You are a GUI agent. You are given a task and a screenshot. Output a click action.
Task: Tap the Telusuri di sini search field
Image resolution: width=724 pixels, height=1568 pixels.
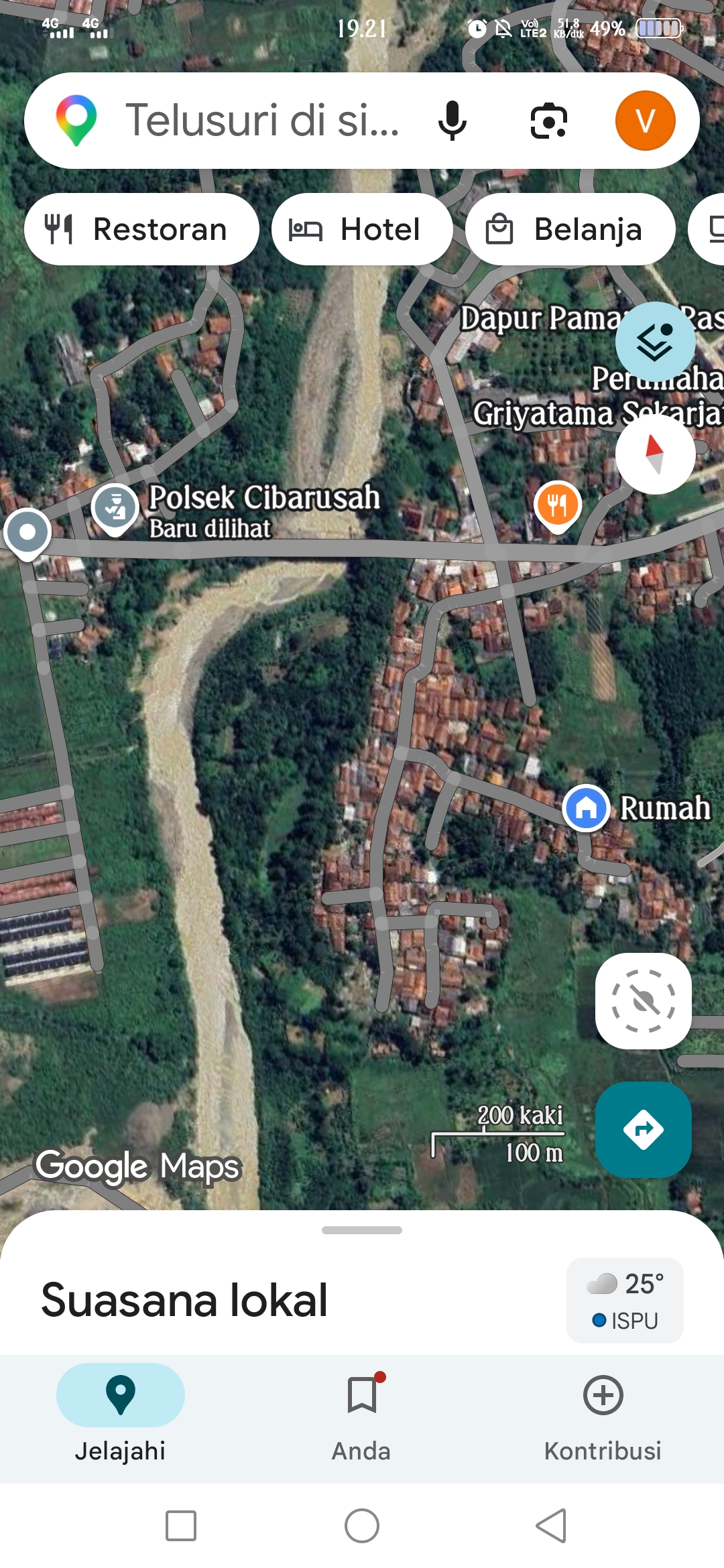[261, 121]
